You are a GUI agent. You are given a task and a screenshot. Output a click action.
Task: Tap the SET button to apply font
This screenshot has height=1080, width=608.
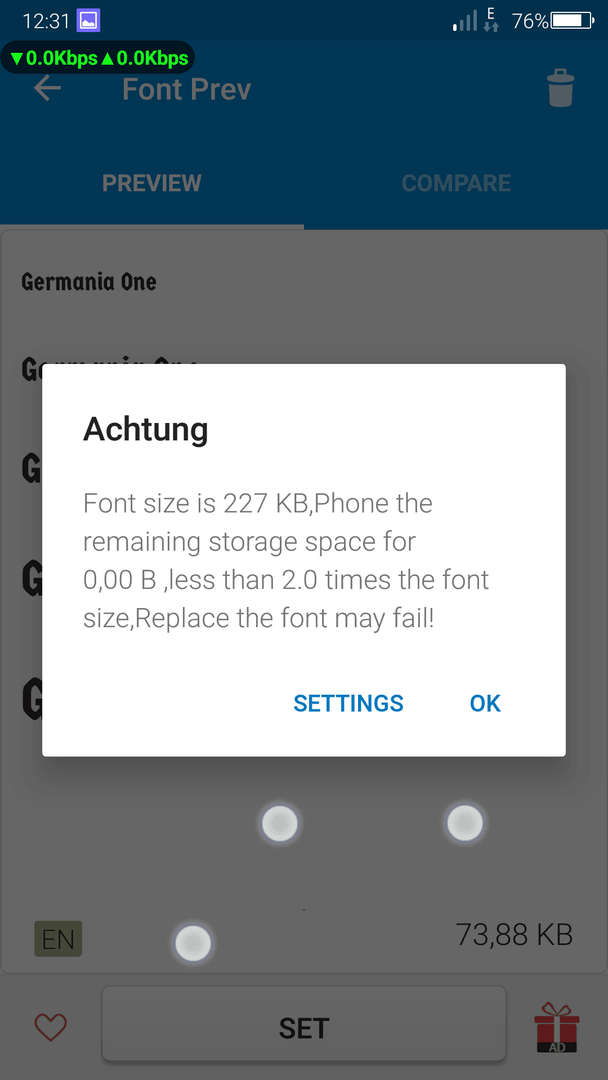tap(304, 1027)
